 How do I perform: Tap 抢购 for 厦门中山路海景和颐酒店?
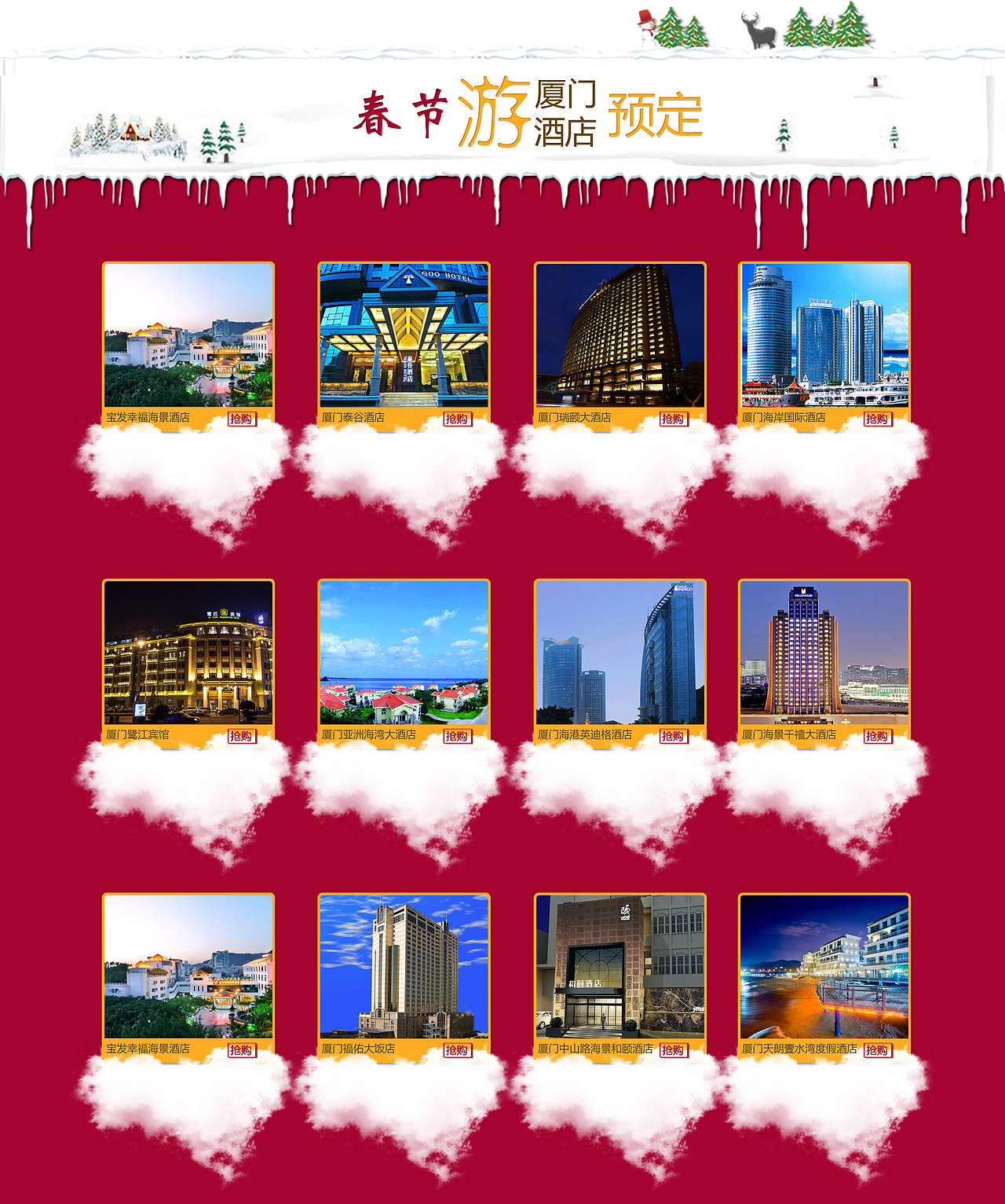(673, 1050)
